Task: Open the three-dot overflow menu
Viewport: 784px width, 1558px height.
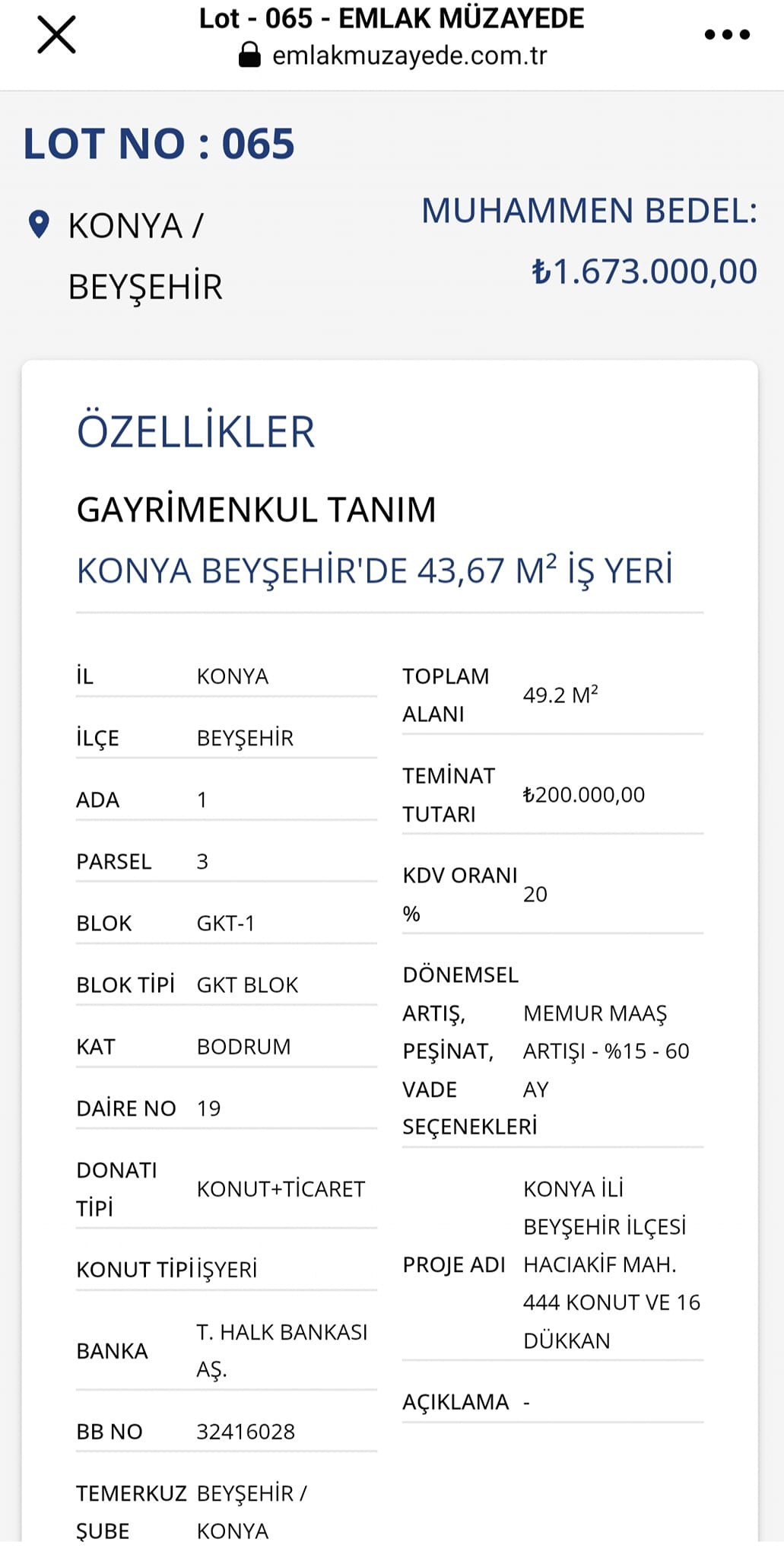Action: pos(727,34)
